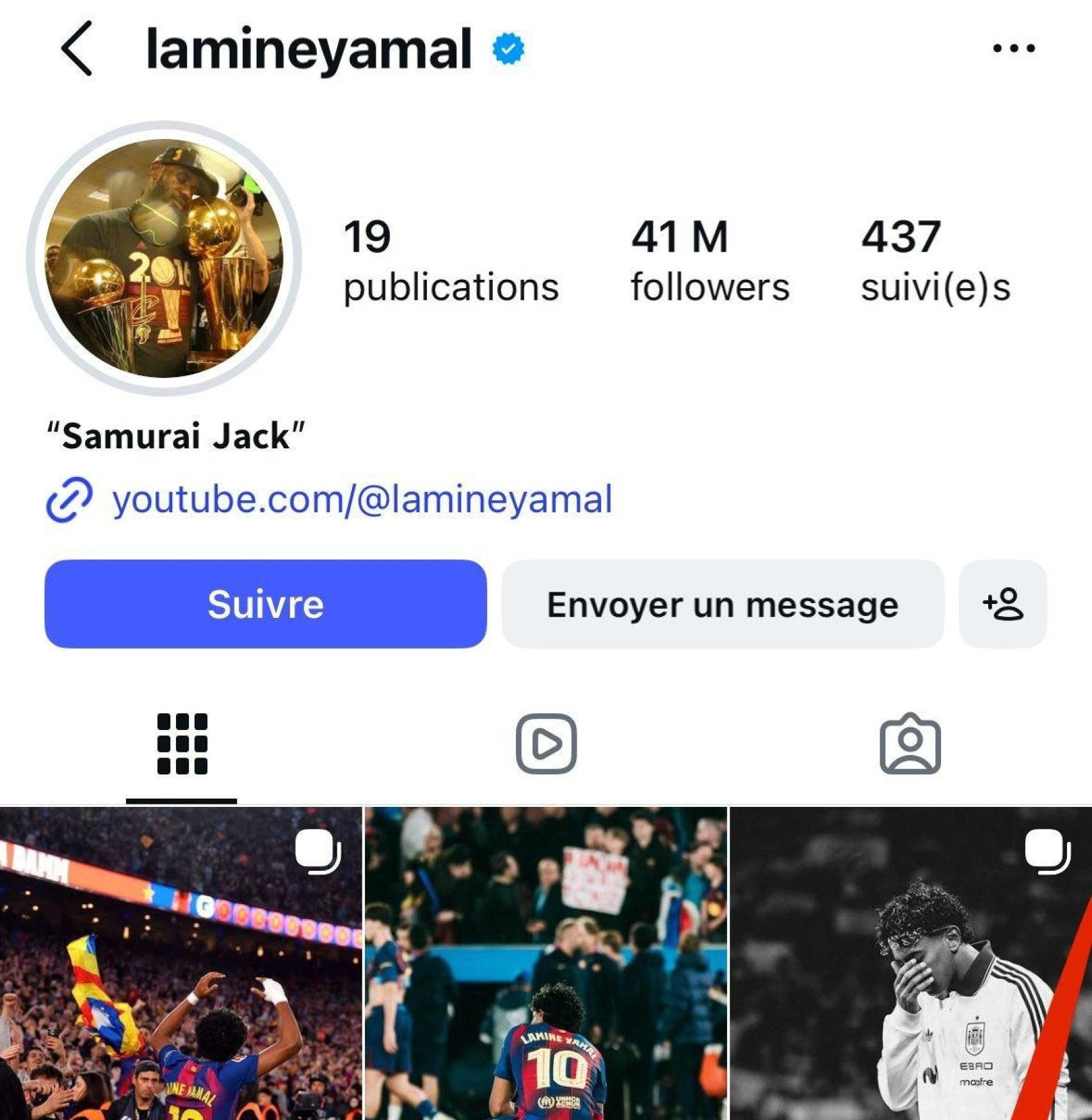Image resolution: width=1092 pixels, height=1120 pixels.
Task: Switch to the tagged photos tab
Action: pyautogui.click(x=910, y=743)
